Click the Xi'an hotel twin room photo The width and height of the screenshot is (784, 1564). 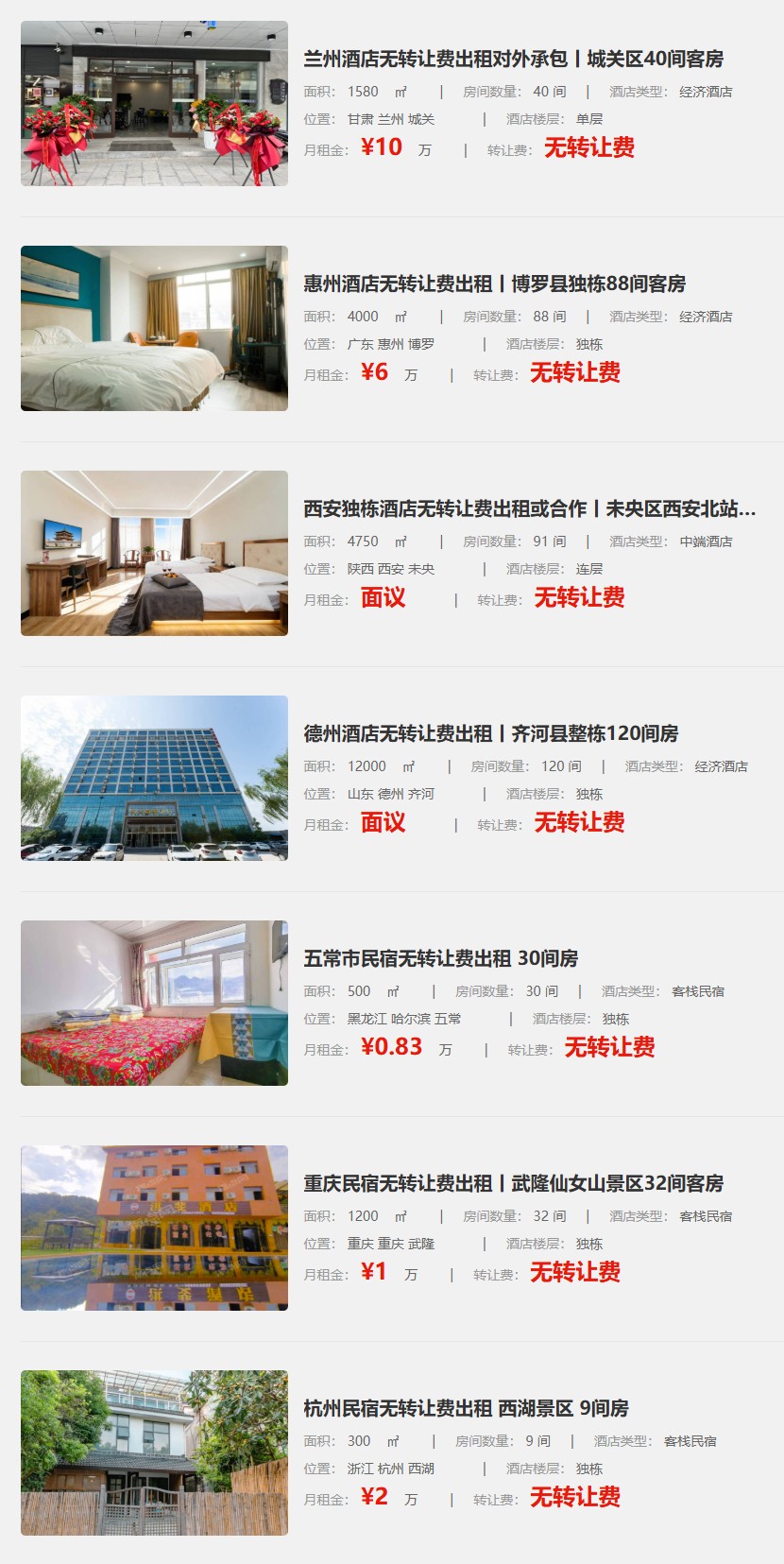point(154,553)
